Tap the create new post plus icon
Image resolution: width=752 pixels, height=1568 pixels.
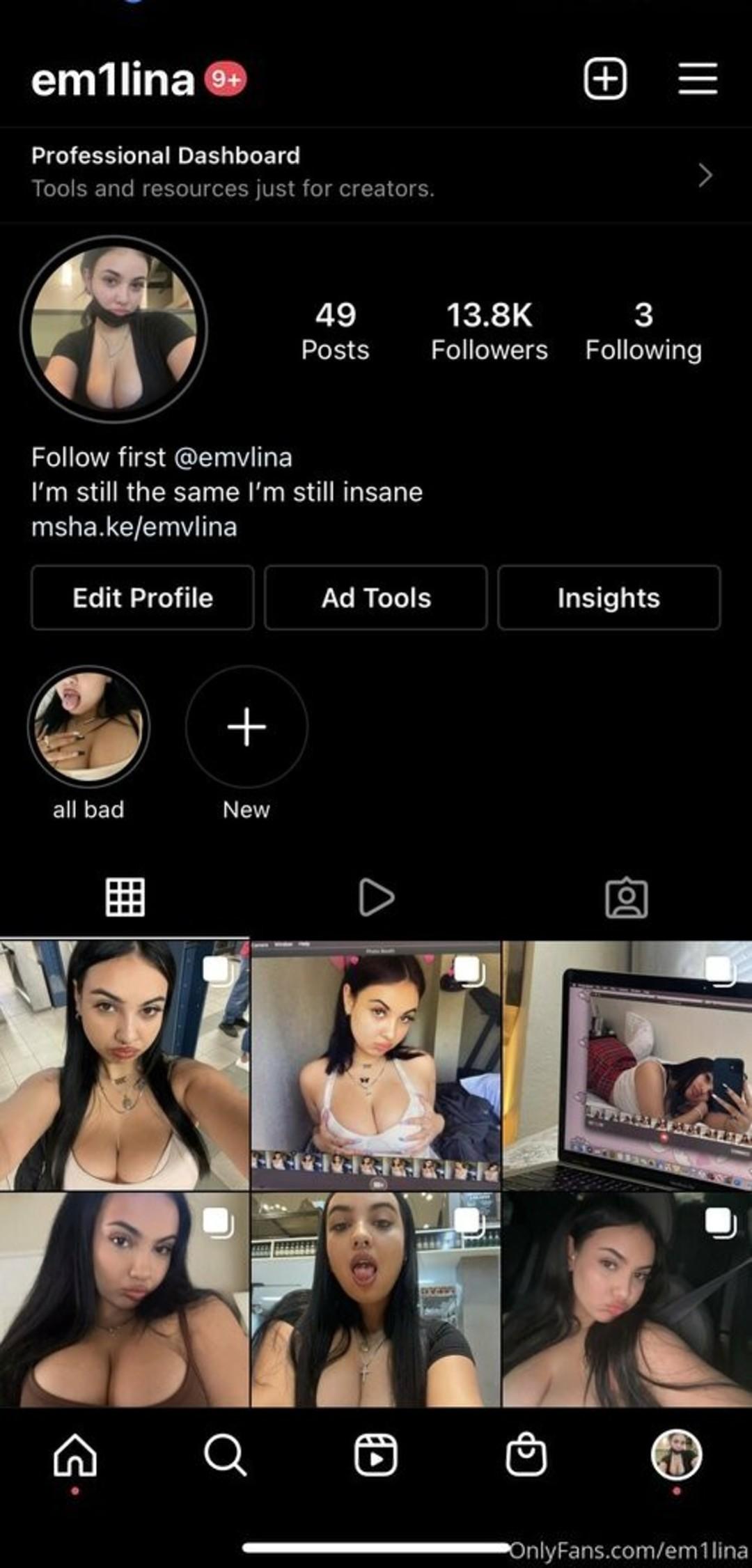coord(604,79)
